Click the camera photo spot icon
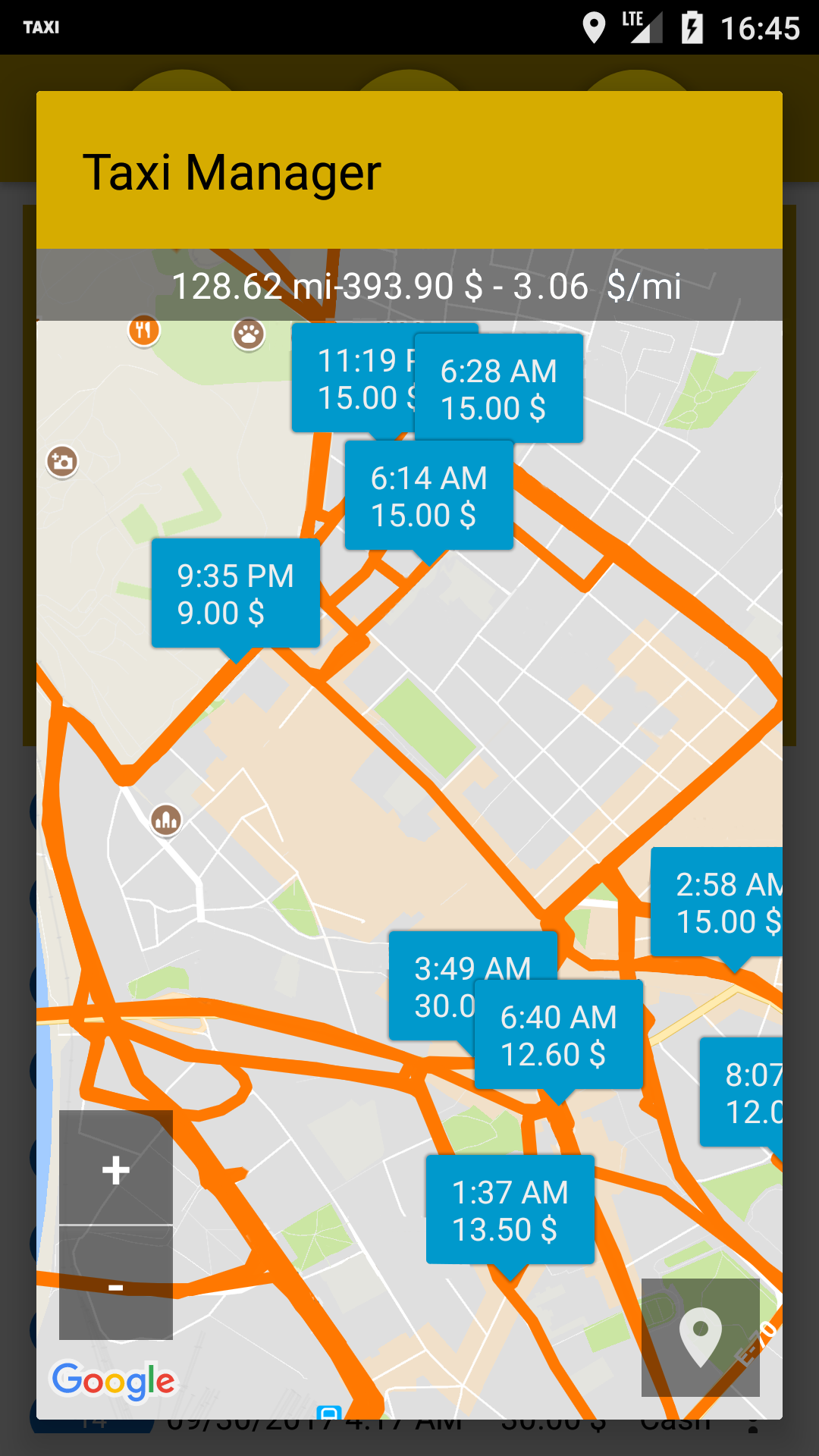The height and width of the screenshot is (1456, 819). coord(63,461)
